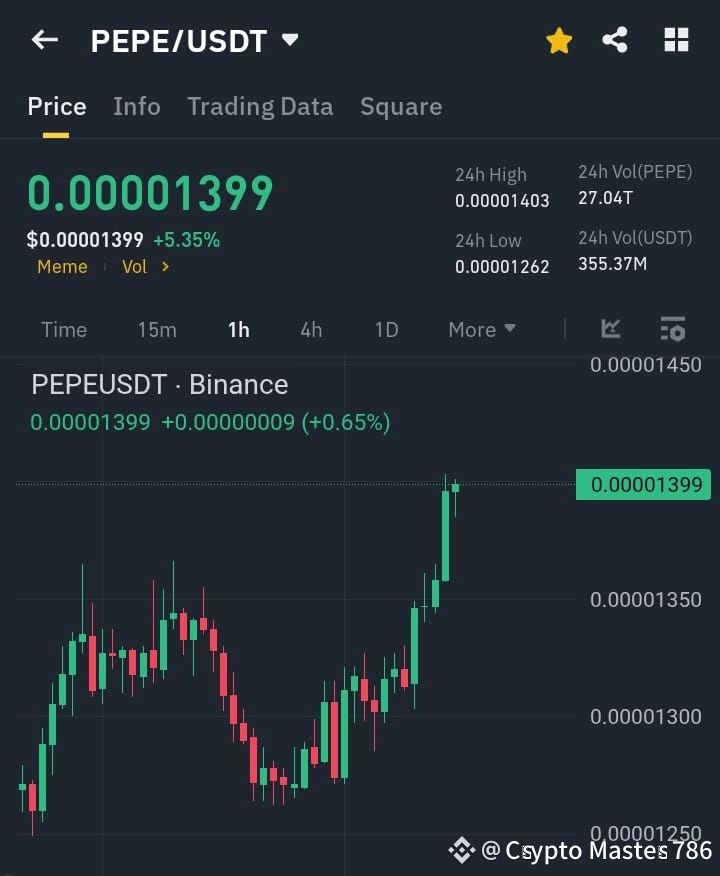Switch to the Info tab
Image resolution: width=720 pixels, height=876 pixels.
pos(137,106)
